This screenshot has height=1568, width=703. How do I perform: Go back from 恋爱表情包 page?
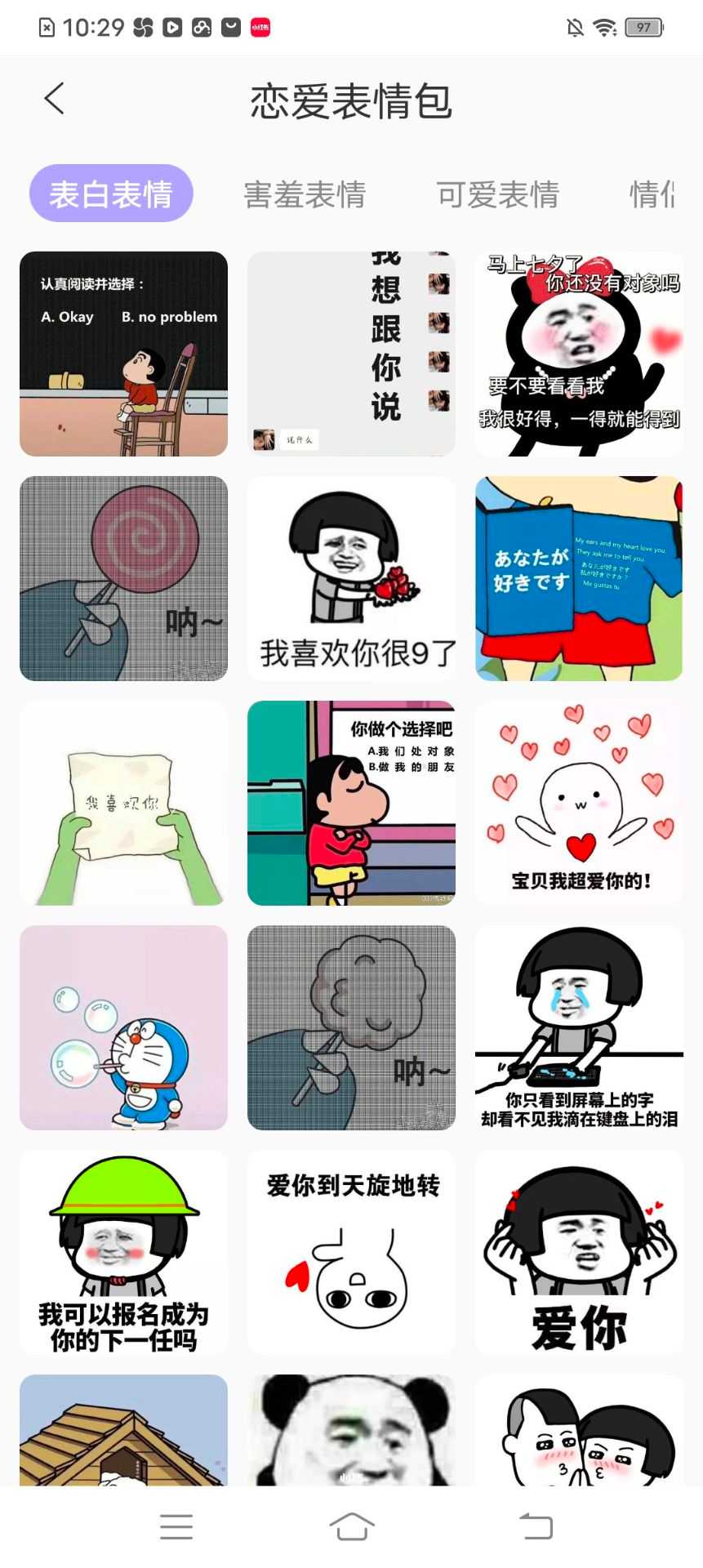pyautogui.click(x=54, y=99)
